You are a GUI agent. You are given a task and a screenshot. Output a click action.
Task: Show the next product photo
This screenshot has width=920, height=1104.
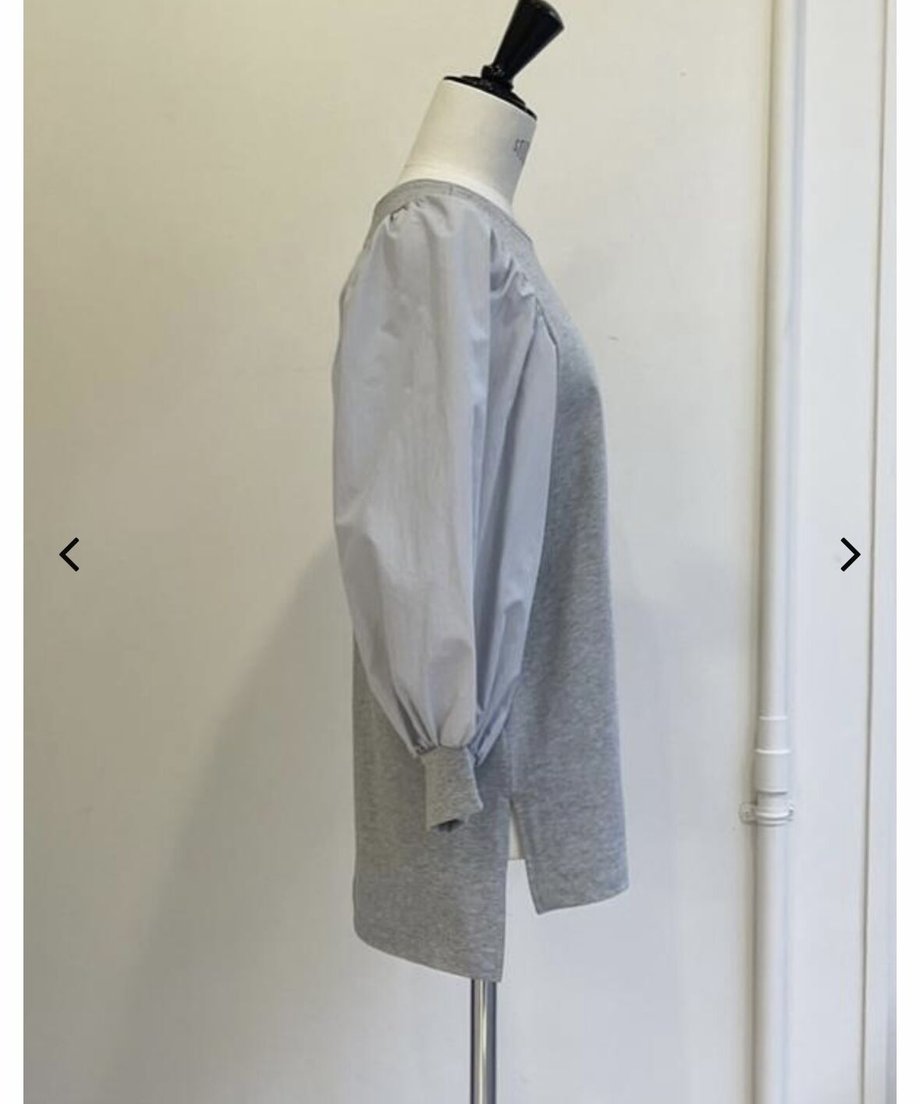point(850,554)
